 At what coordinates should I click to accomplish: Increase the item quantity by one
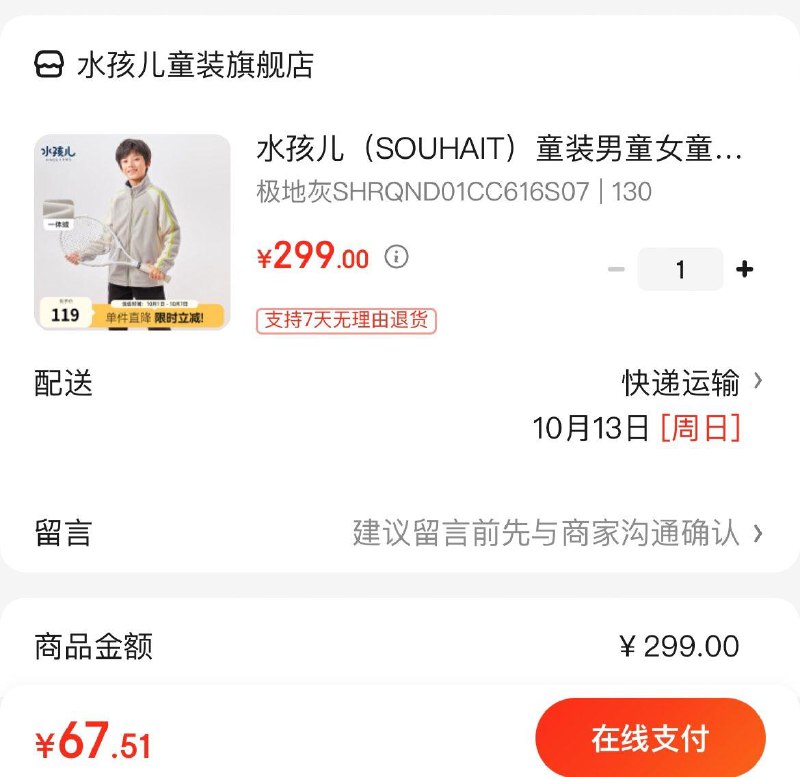[744, 269]
